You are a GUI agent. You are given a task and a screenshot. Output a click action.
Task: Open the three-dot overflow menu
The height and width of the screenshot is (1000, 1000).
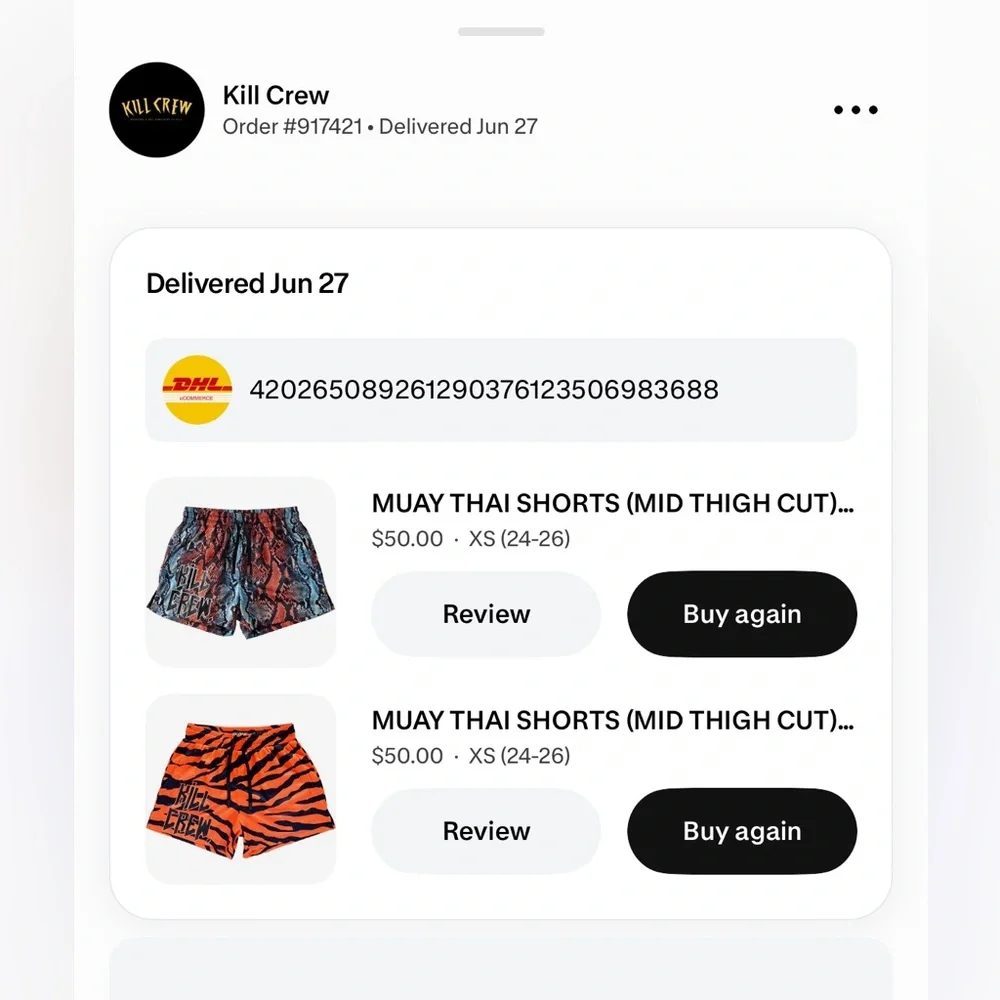(855, 110)
